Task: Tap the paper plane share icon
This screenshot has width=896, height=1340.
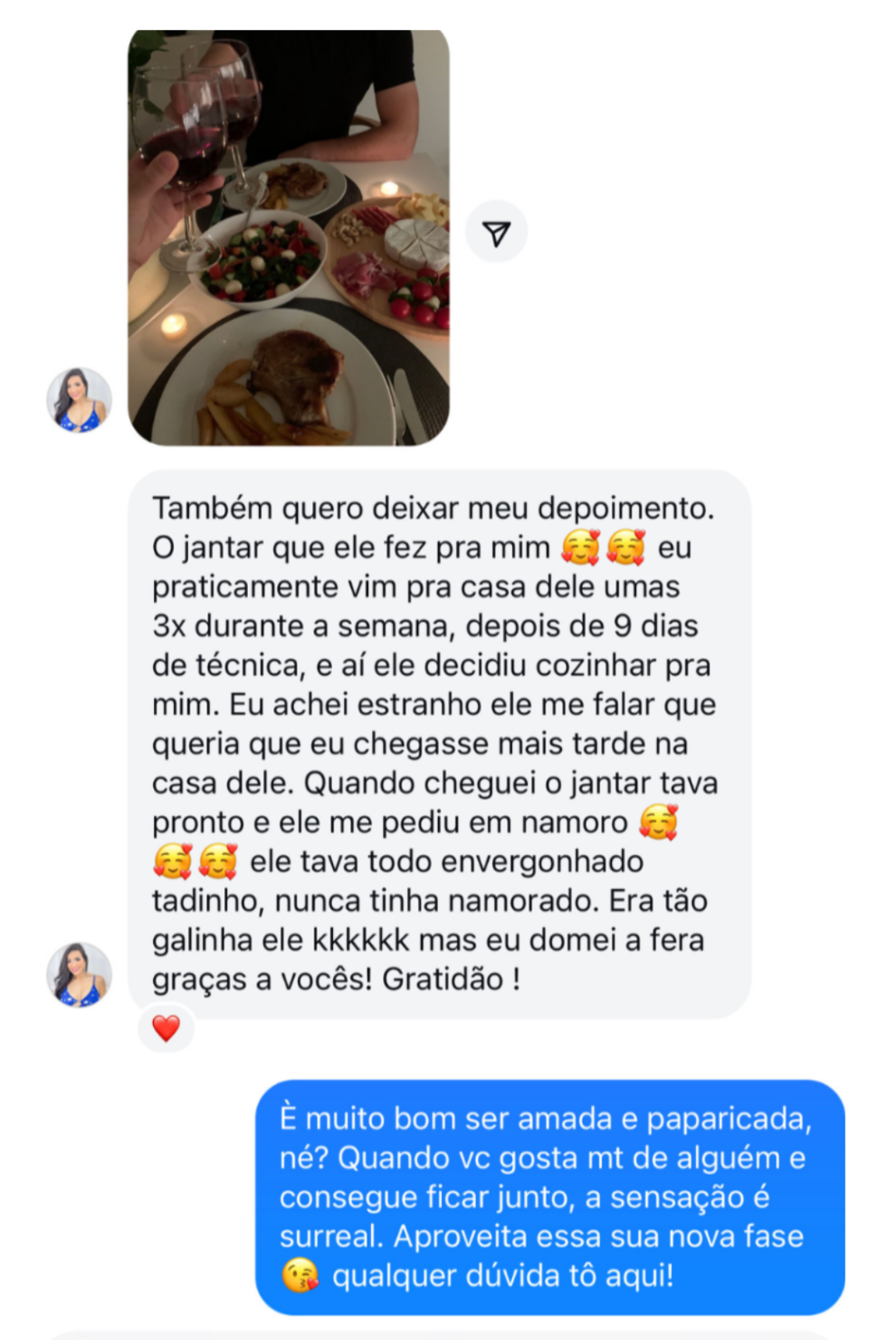Action: [x=497, y=232]
